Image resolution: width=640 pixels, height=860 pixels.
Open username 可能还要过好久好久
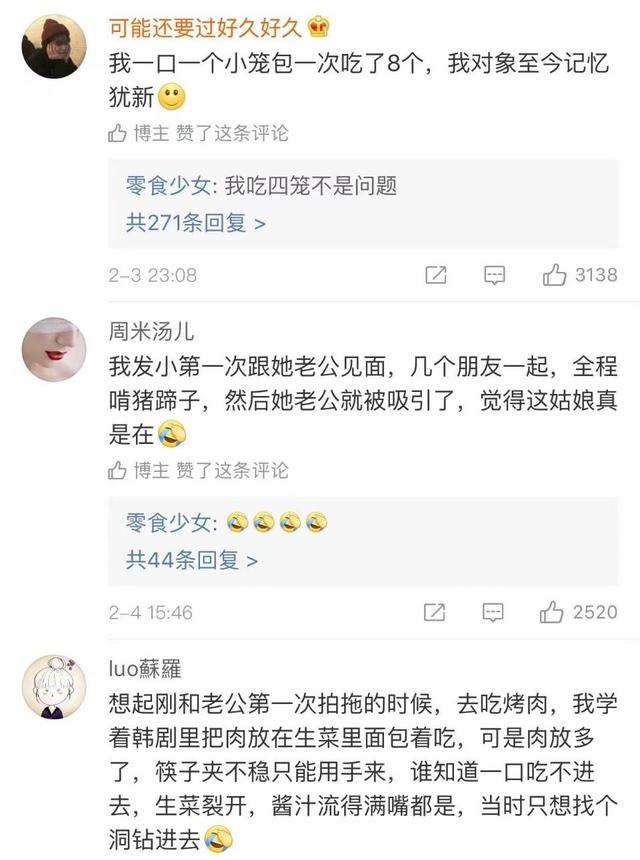point(208,27)
